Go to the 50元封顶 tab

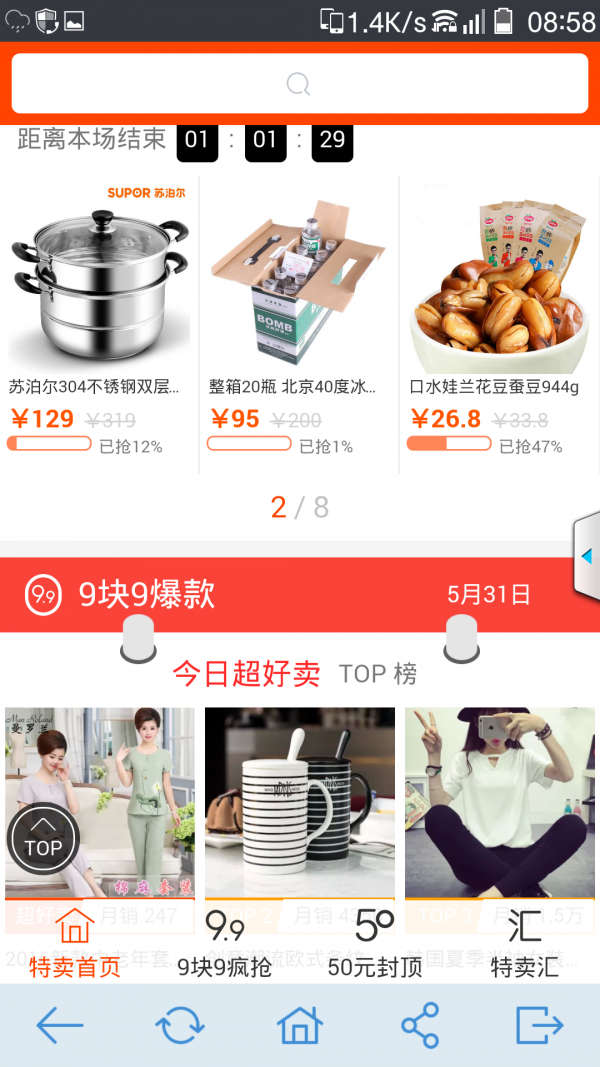374,943
